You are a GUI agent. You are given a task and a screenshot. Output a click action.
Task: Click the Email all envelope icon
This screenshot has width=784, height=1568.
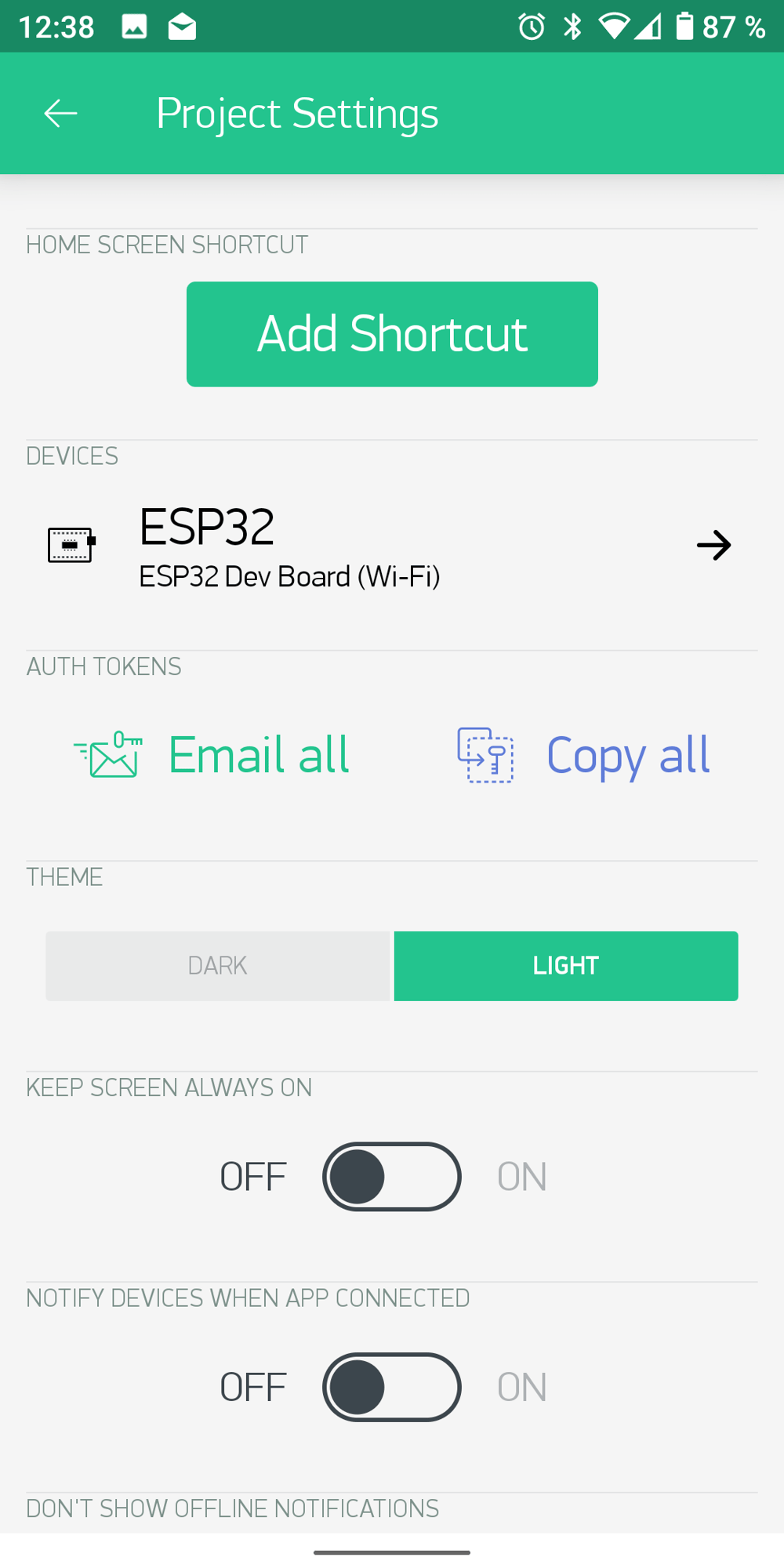(108, 755)
